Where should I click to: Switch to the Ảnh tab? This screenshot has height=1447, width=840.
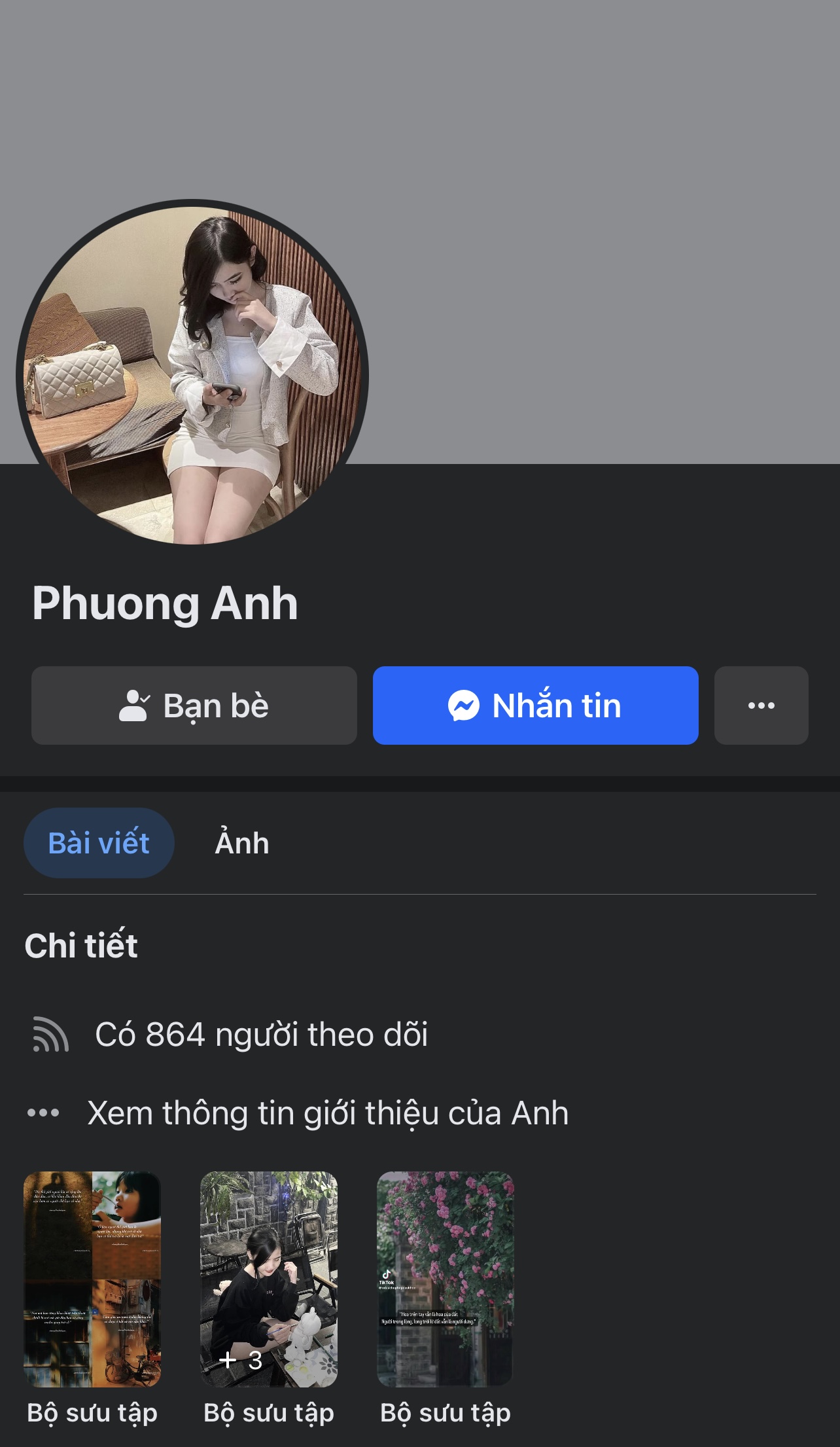click(242, 843)
